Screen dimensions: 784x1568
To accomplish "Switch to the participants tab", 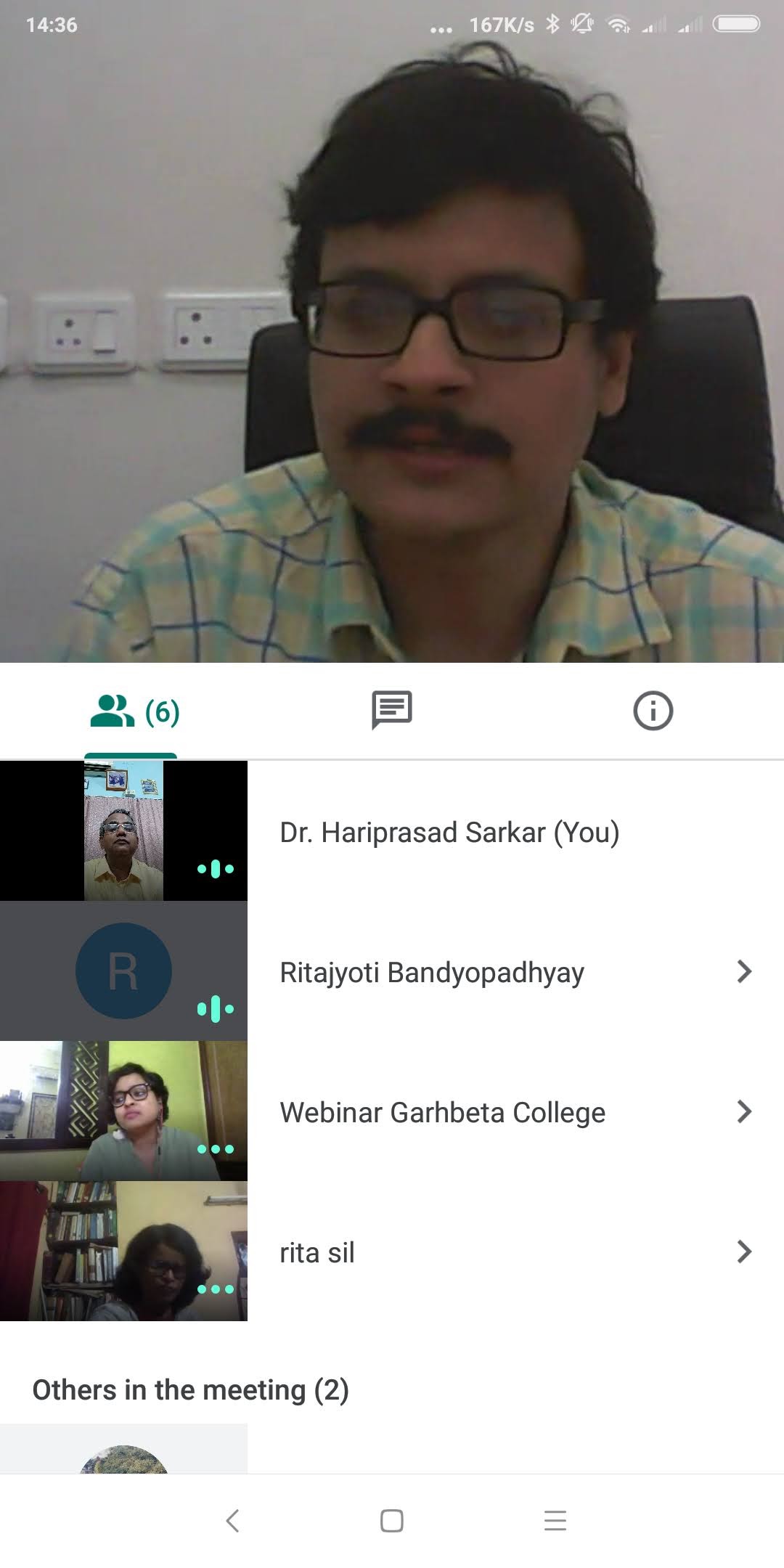I will pyautogui.click(x=134, y=711).
